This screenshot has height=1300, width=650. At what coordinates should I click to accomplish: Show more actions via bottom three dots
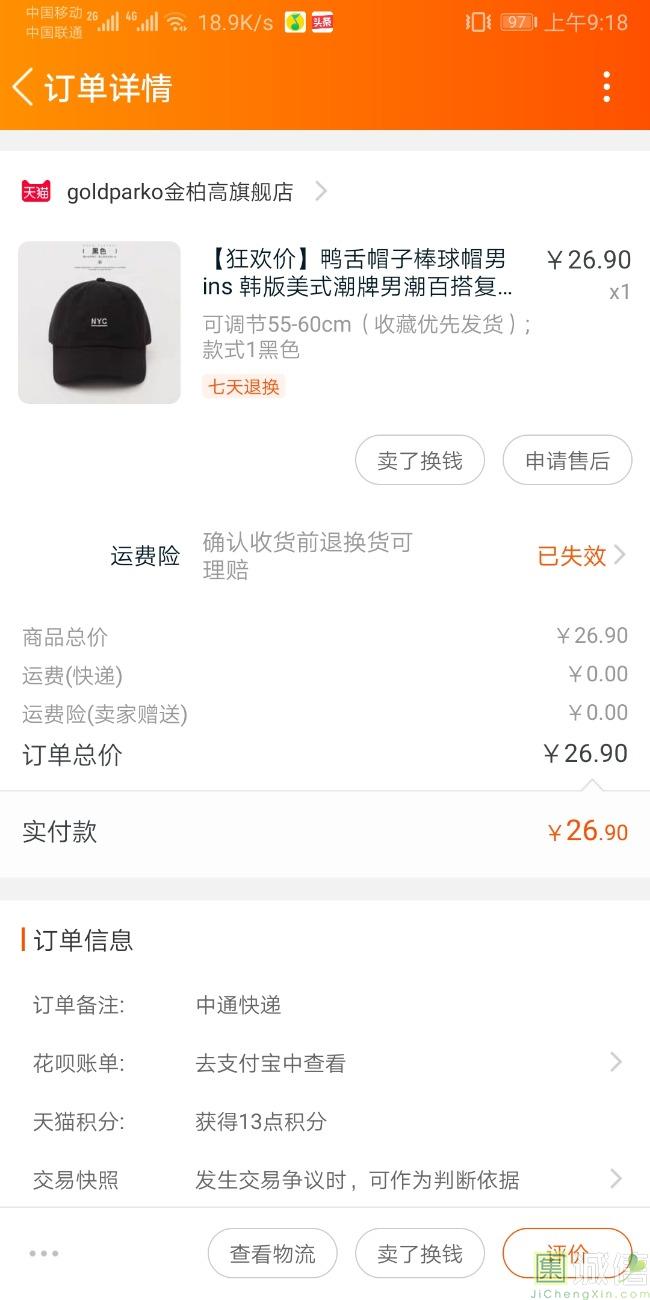pos(44,1254)
